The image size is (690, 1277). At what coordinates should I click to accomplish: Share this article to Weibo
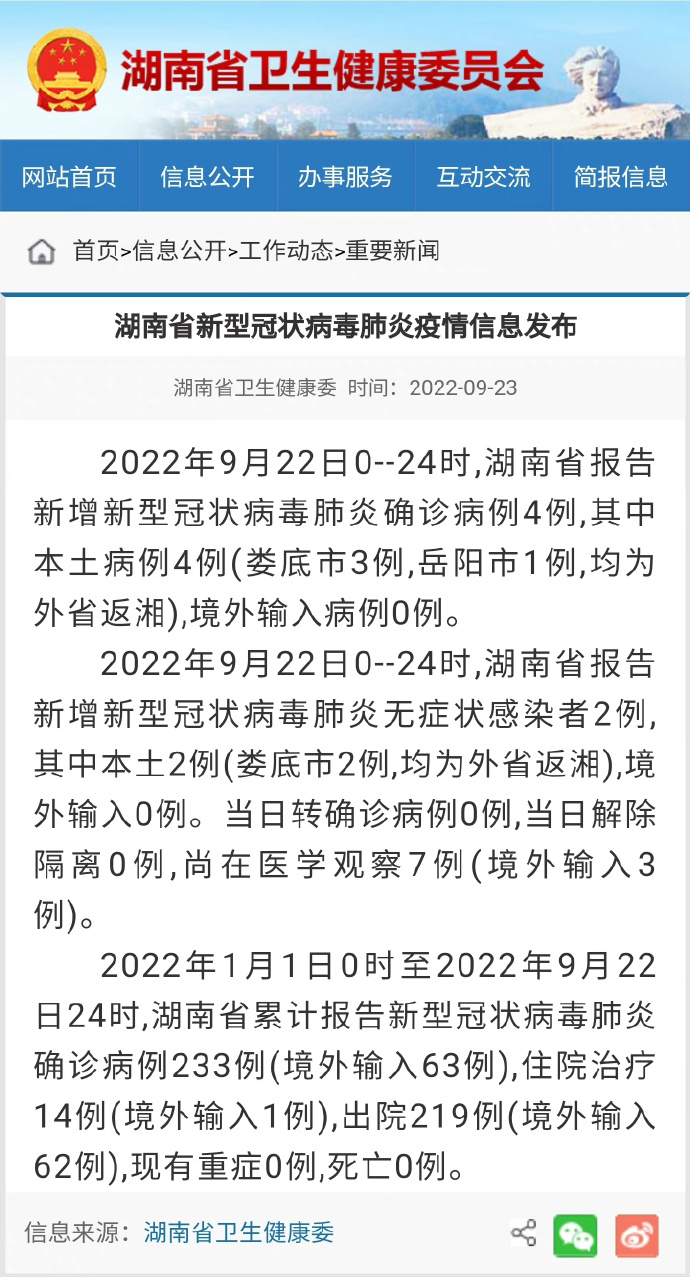637,1235
